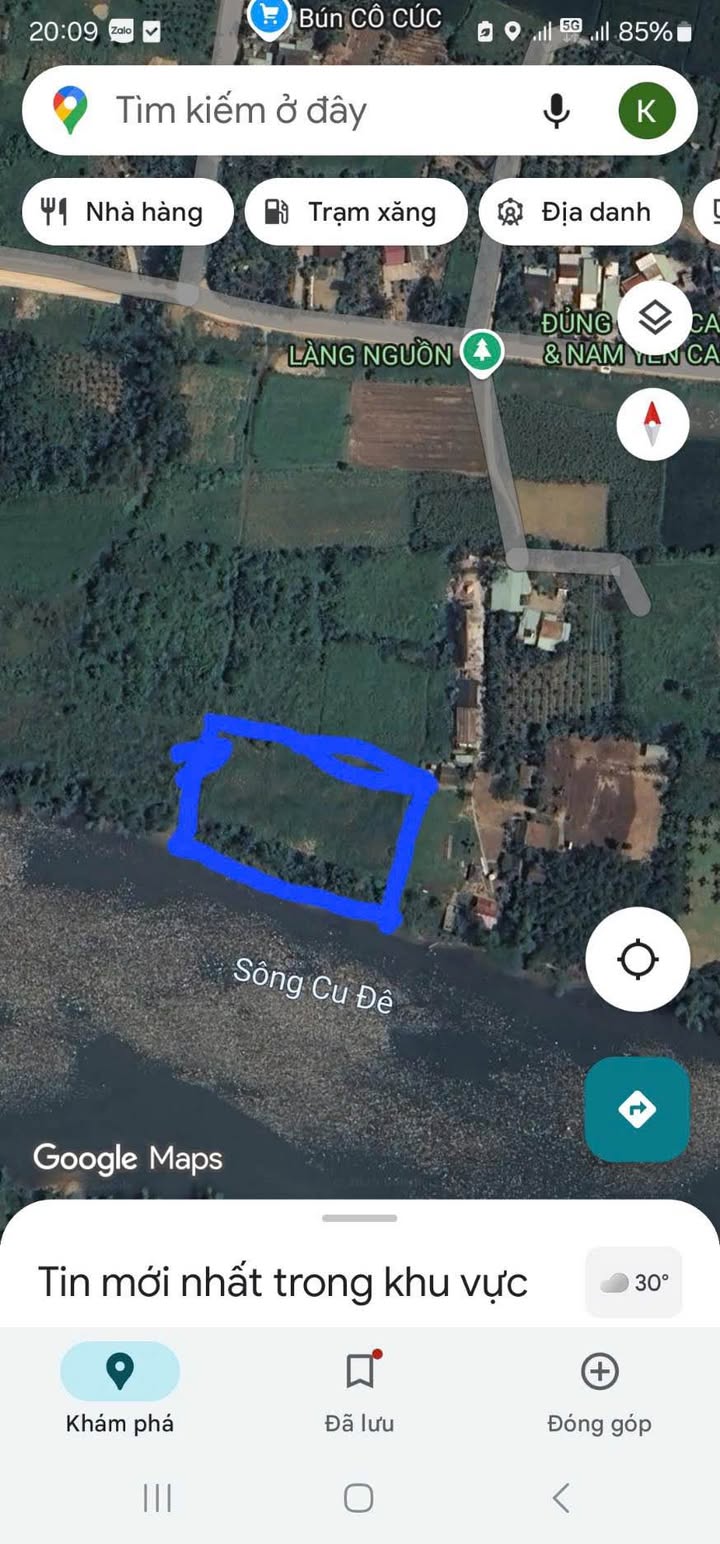Go to the Đóng góp tab
Screen dimensions: 720x1544
[599, 1391]
